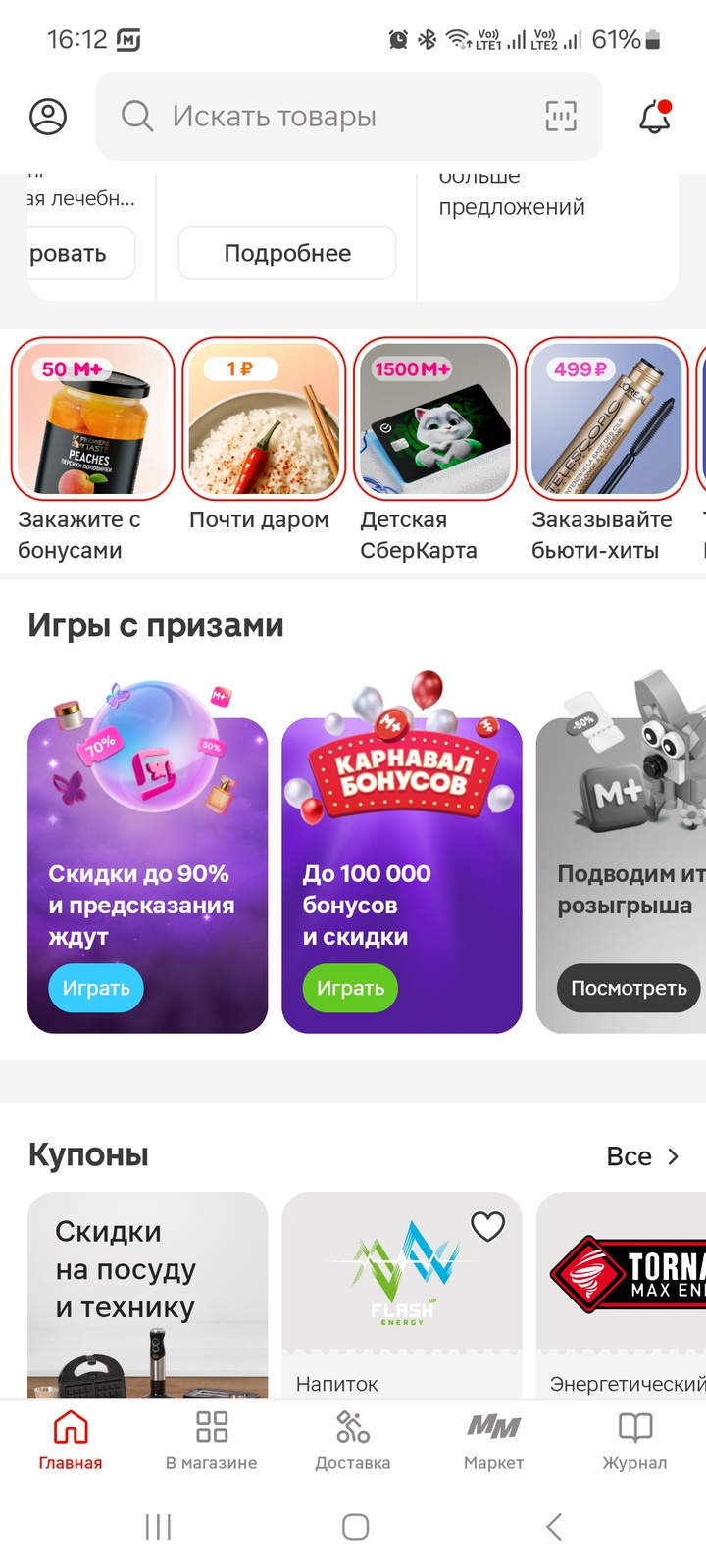Play the Карнавал бонусов game
This screenshot has width=706, height=1568.
click(350, 988)
